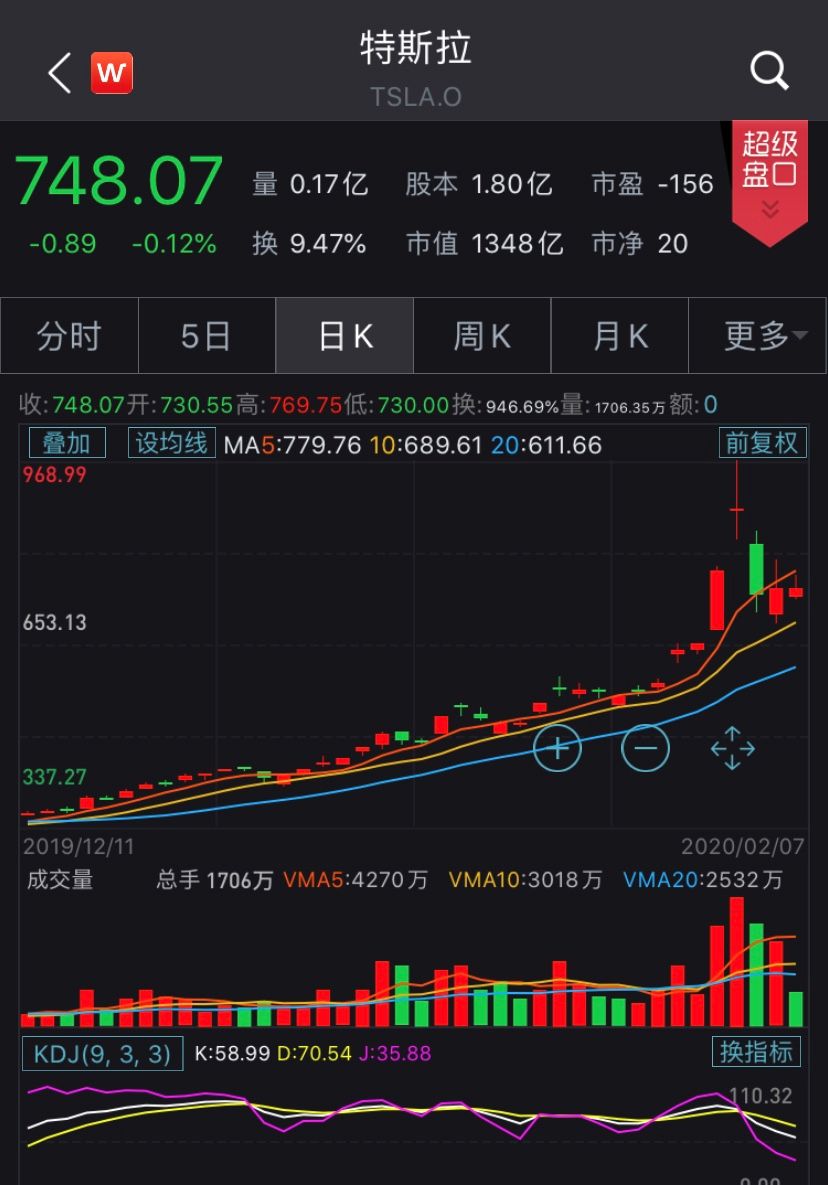Tap 换指标 to change indicator

pos(757,1052)
